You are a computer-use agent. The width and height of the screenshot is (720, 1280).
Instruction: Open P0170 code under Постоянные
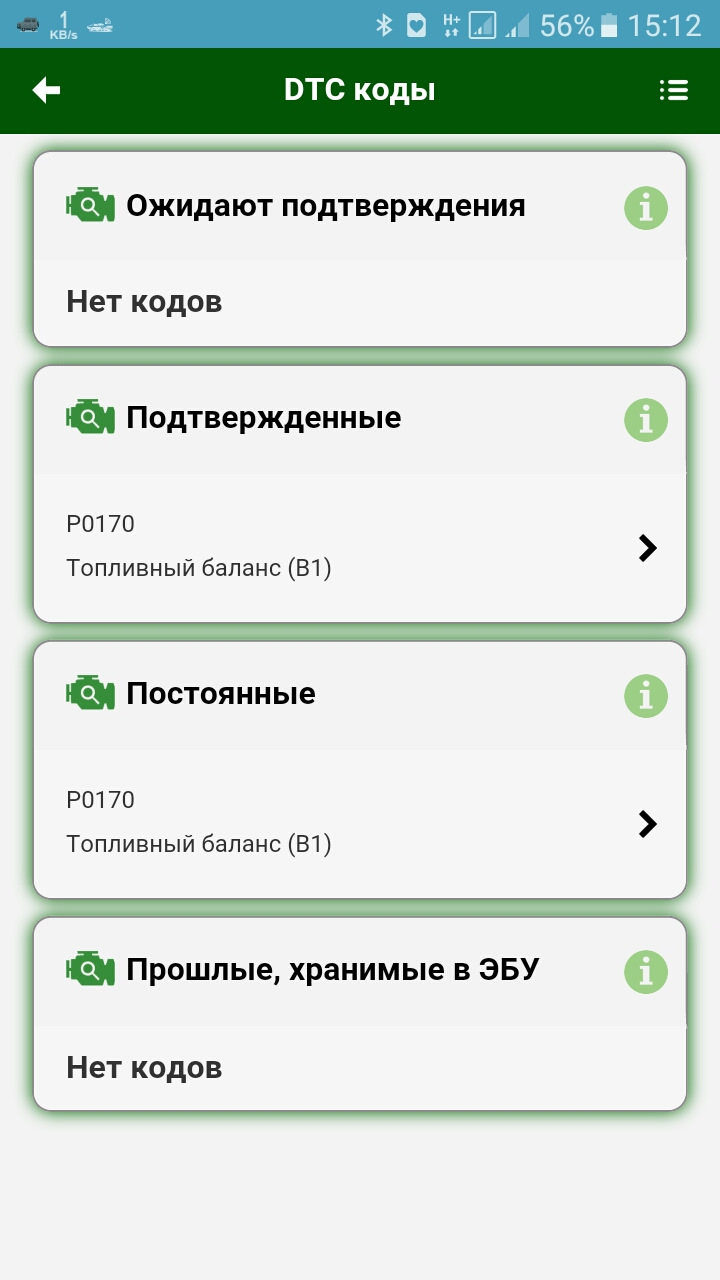coord(360,823)
